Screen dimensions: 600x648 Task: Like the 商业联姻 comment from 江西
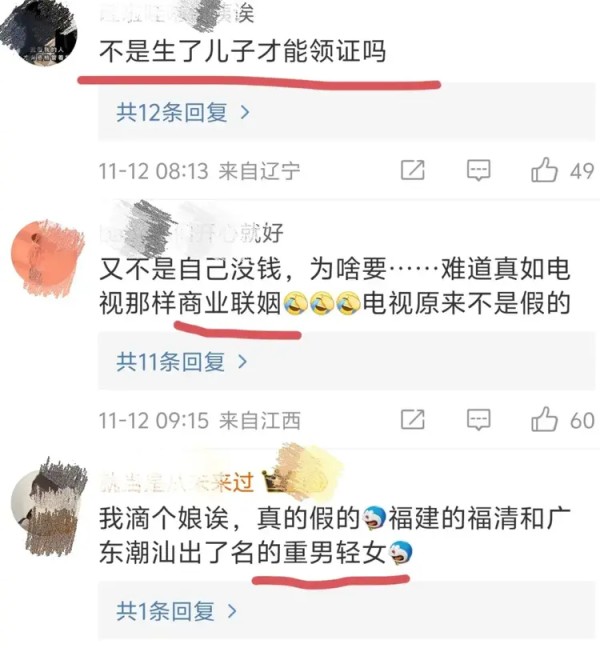tap(545, 419)
